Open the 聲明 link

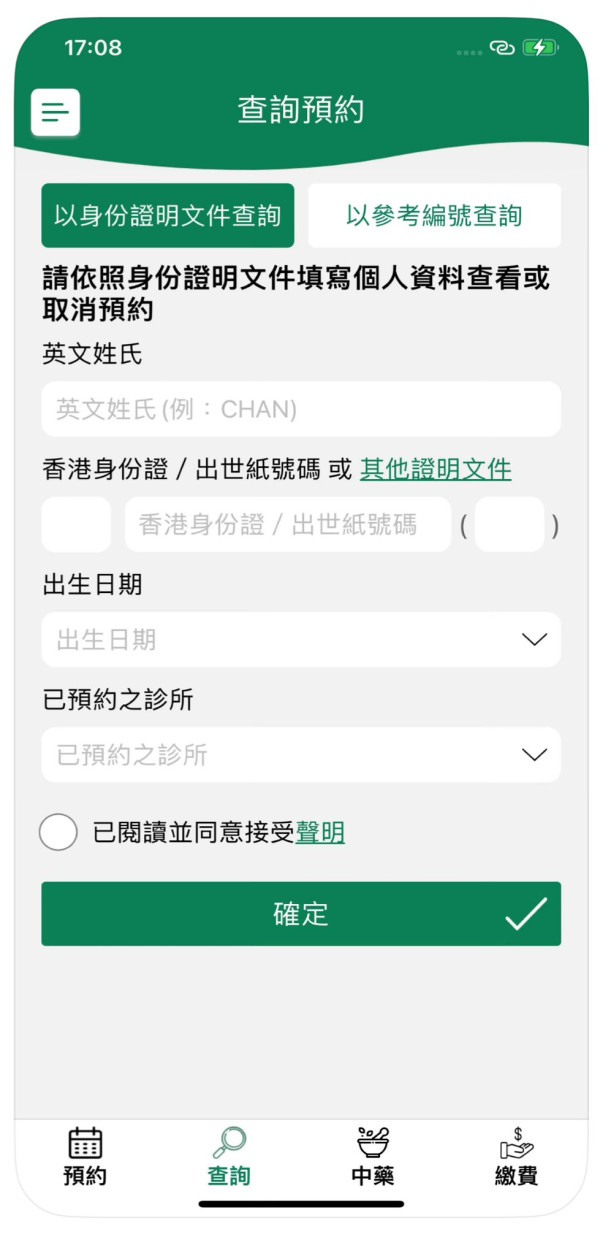pyautogui.click(x=320, y=832)
